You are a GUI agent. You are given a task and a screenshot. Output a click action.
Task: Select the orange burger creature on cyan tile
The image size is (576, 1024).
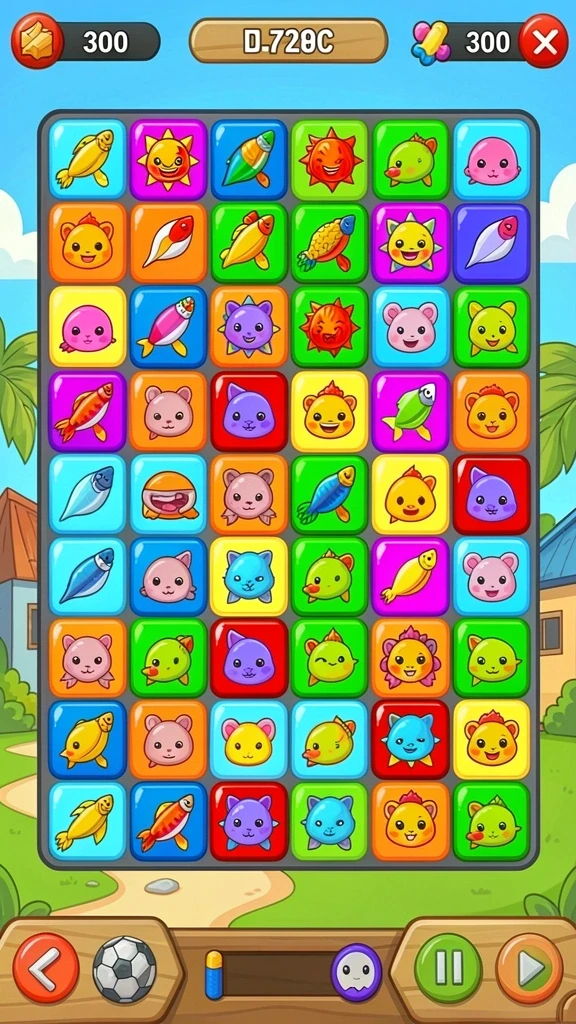(x=168, y=494)
